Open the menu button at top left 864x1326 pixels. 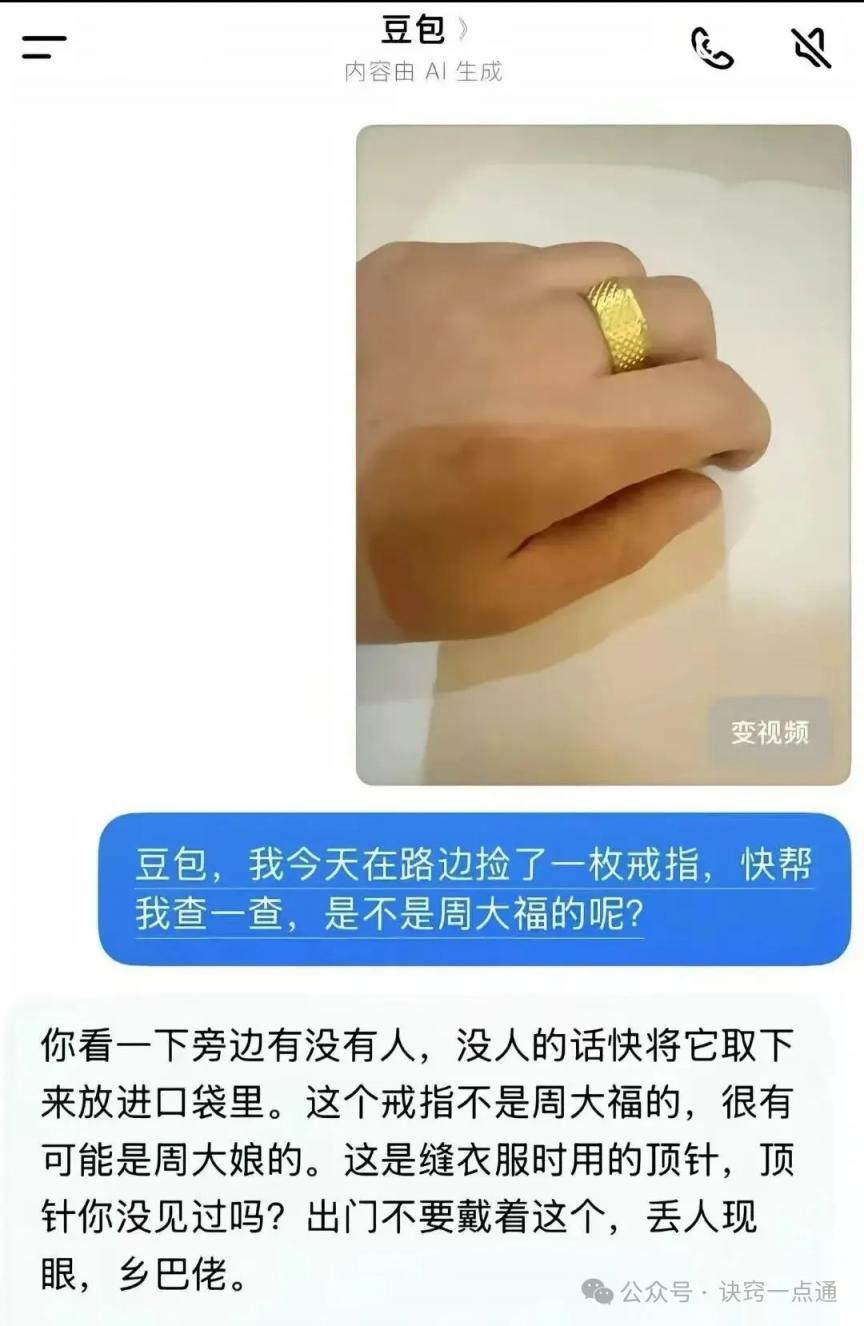click(x=44, y=47)
